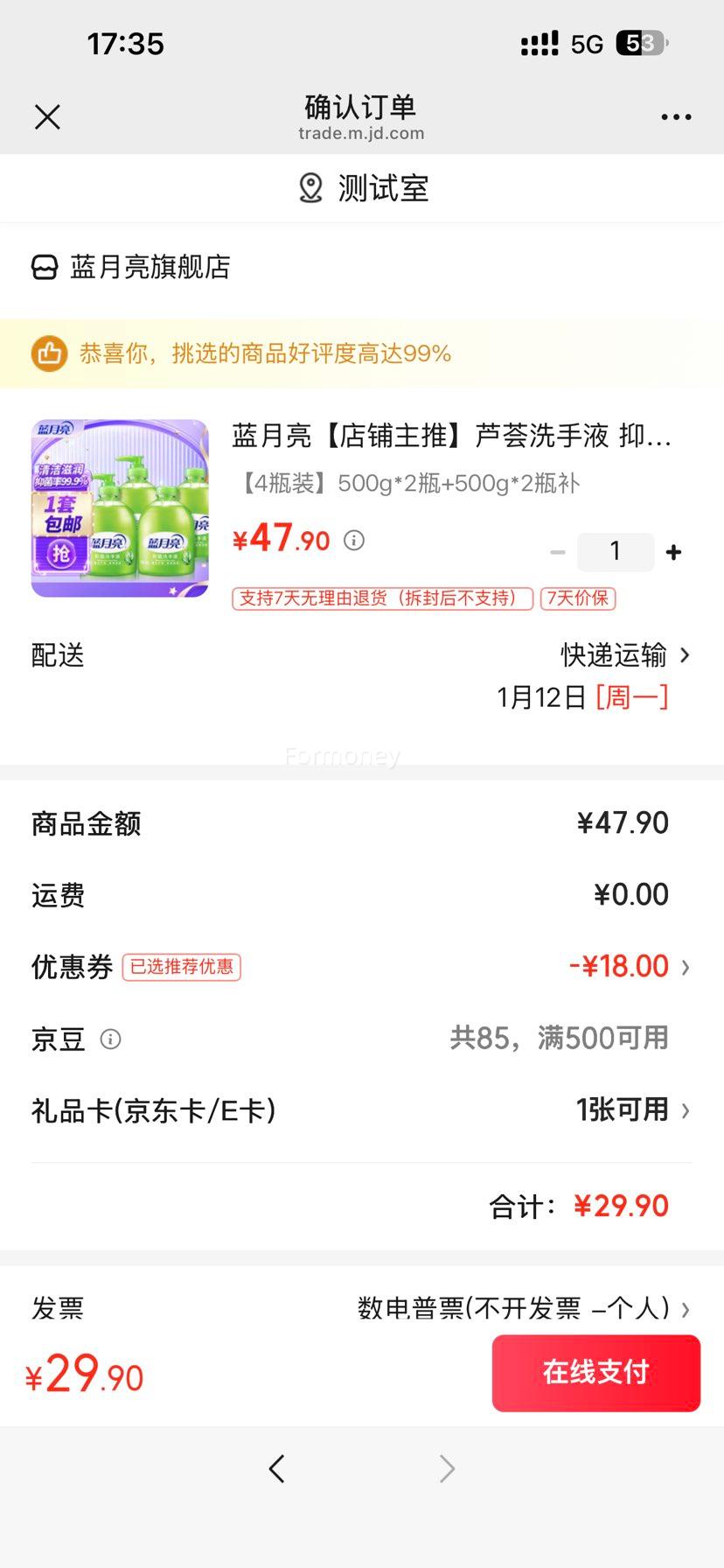This screenshot has height=1568, width=724.
Task: Click the thumbs-up icon in the praise banner
Action: tap(50, 353)
